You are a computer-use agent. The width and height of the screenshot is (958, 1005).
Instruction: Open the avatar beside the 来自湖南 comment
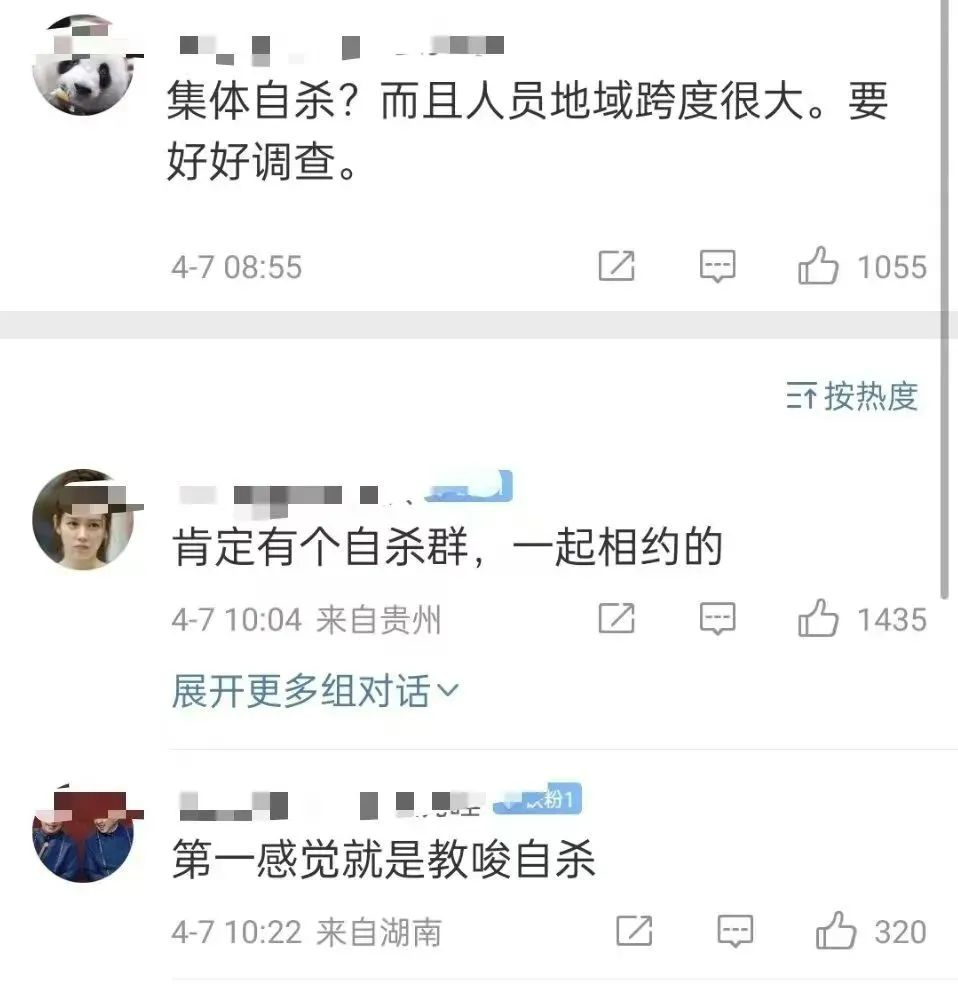(x=82, y=833)
